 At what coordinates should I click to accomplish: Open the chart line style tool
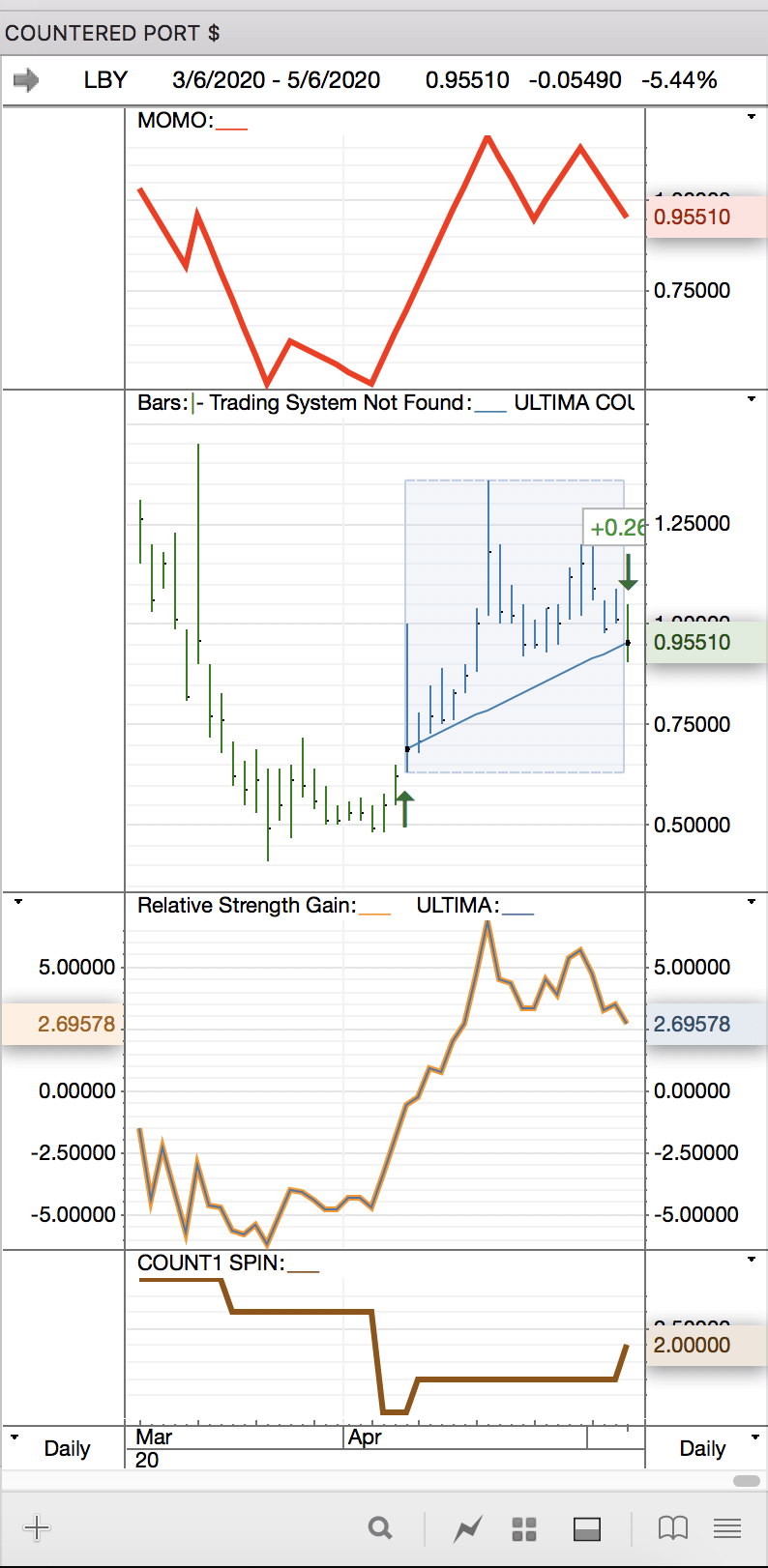point(468,1529)
